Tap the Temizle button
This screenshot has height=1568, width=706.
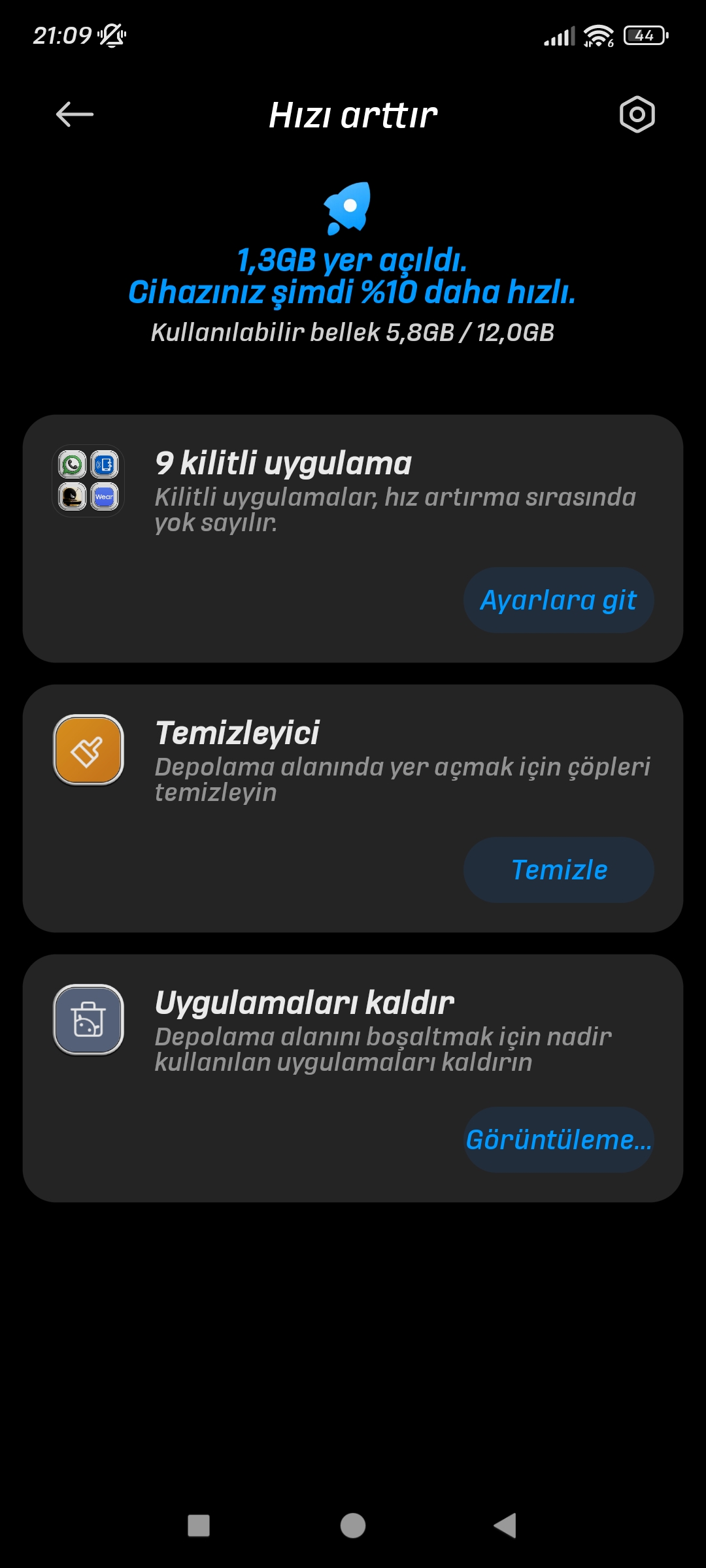tap(558, 870)
